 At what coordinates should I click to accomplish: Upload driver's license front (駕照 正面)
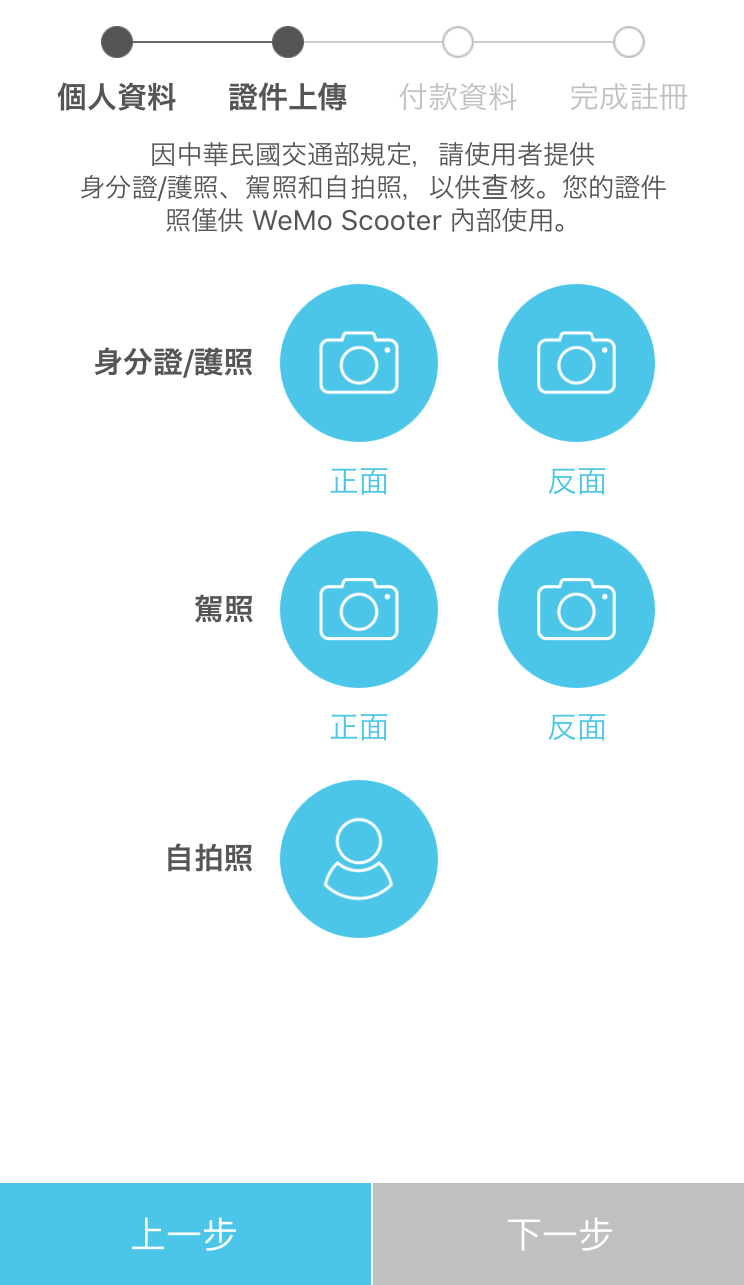tap(358, 609)
